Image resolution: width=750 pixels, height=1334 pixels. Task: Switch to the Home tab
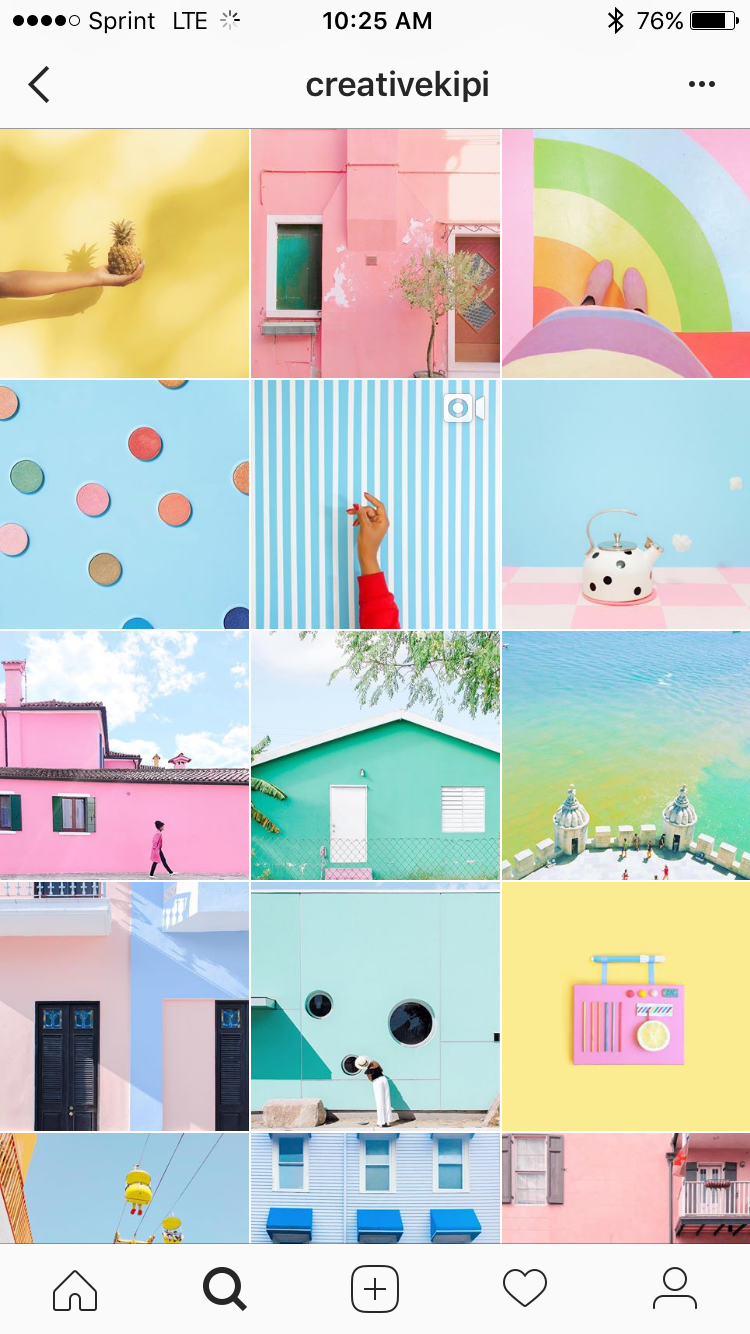click(75, 1289)
